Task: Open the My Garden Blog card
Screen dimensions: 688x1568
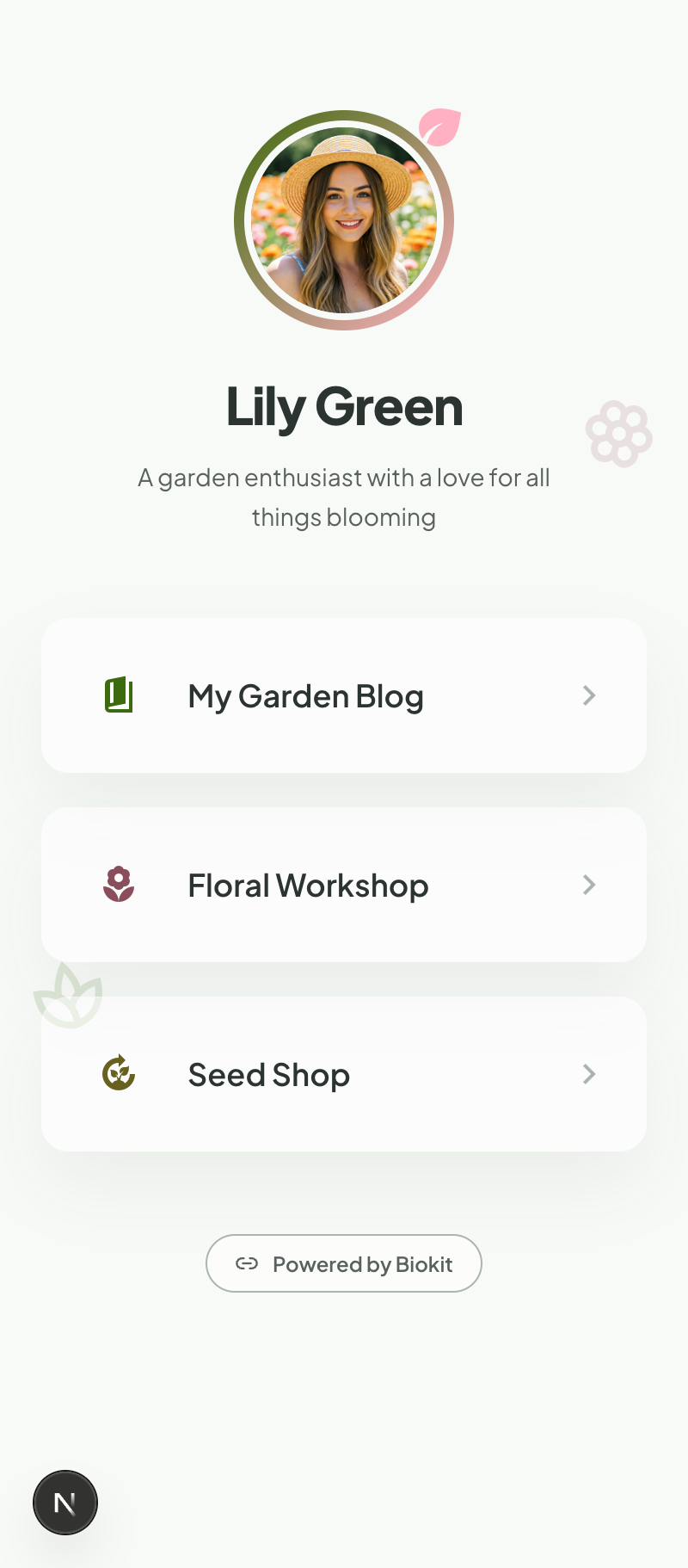Action: (344, 695)
